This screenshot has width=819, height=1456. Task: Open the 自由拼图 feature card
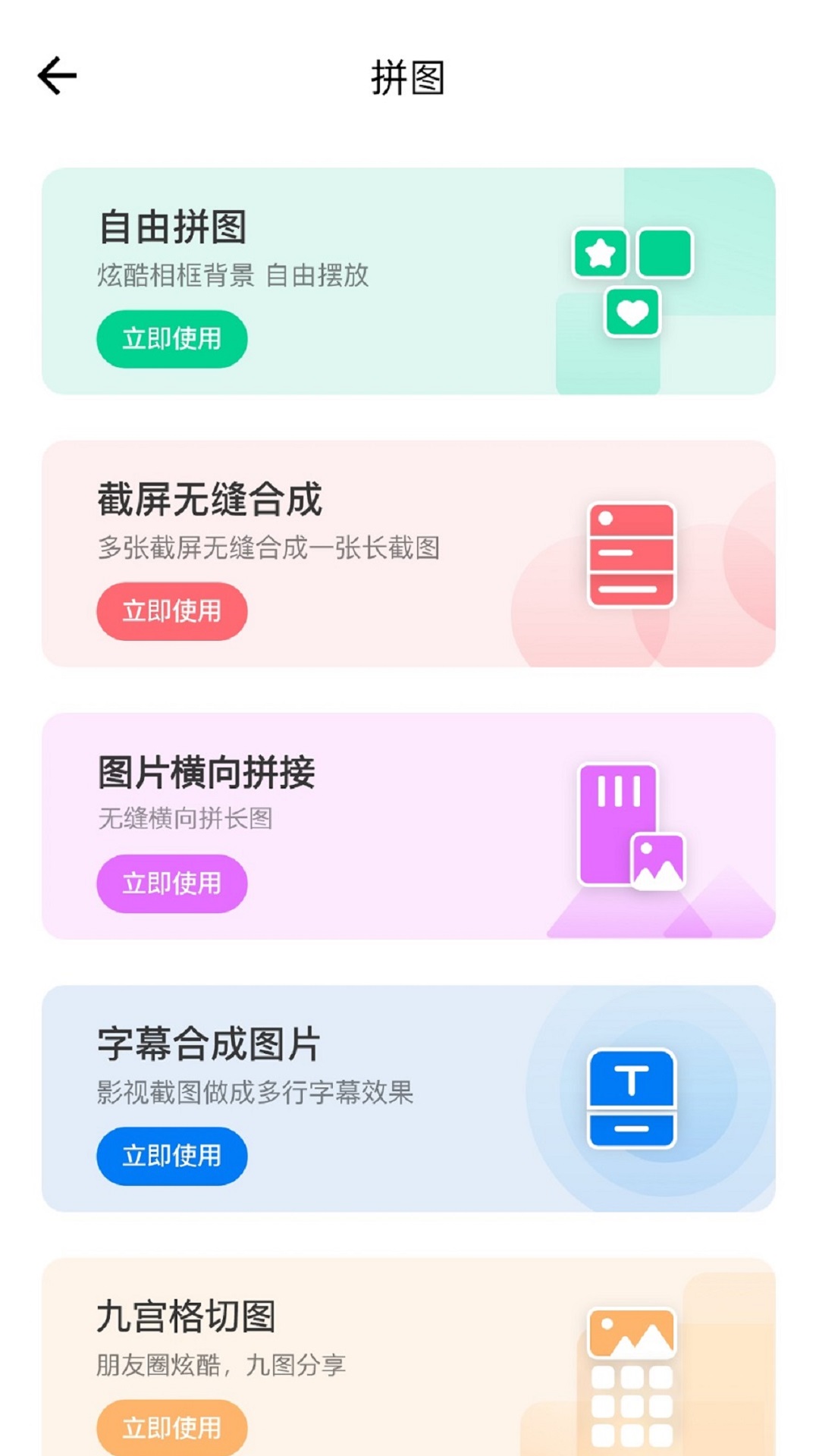(x=409, y=281)
